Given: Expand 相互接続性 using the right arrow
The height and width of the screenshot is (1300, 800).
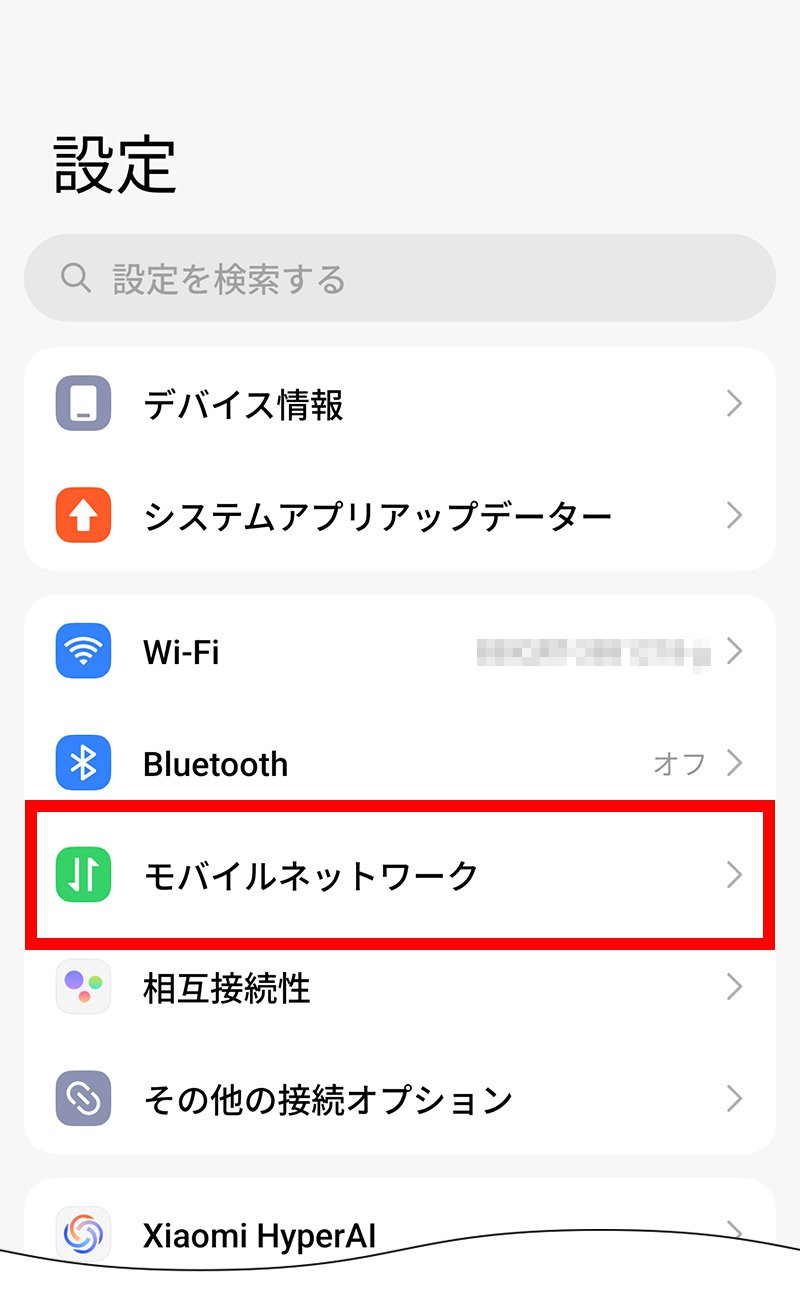Looking at the screenshot, I should click(x=735, y=988).
